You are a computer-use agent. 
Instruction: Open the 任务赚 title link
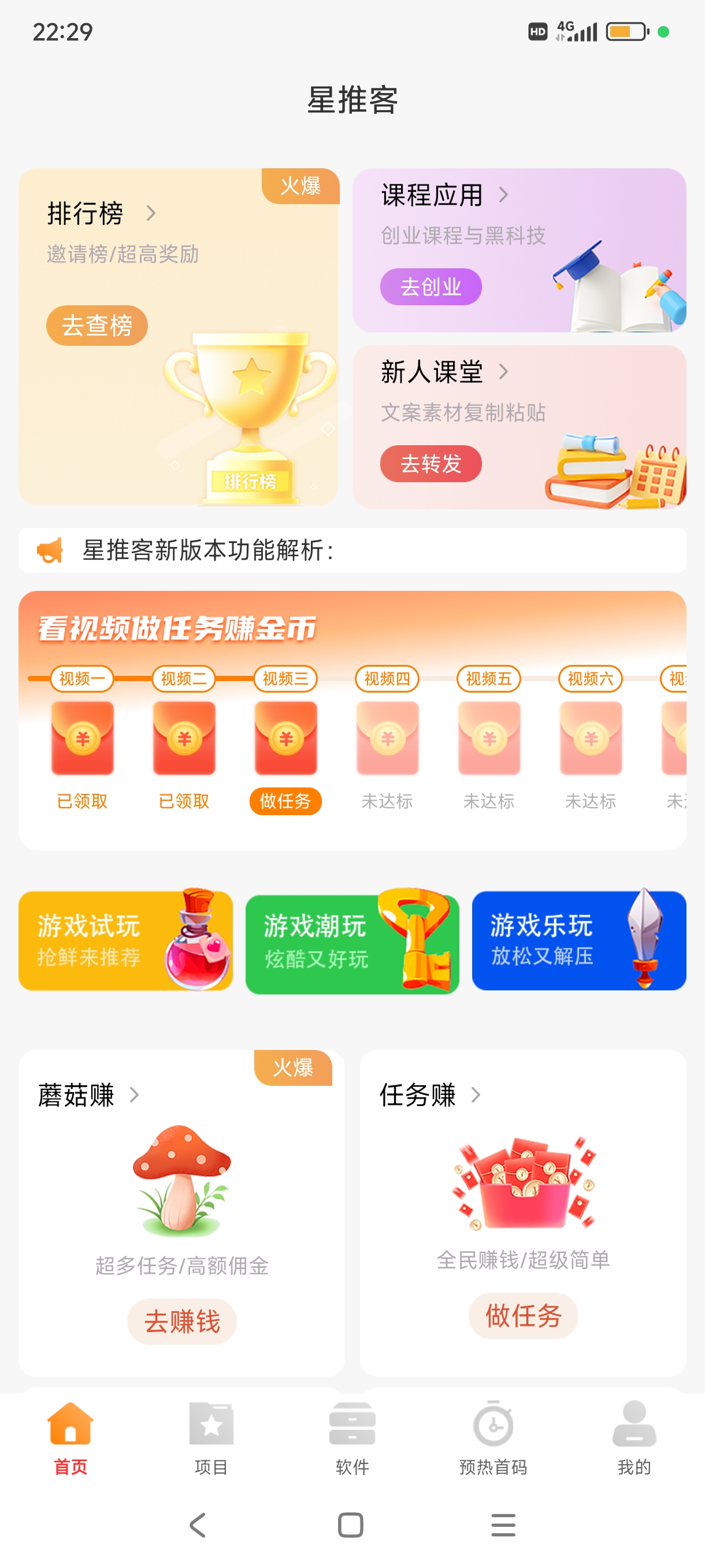[x=430, y=1095]
